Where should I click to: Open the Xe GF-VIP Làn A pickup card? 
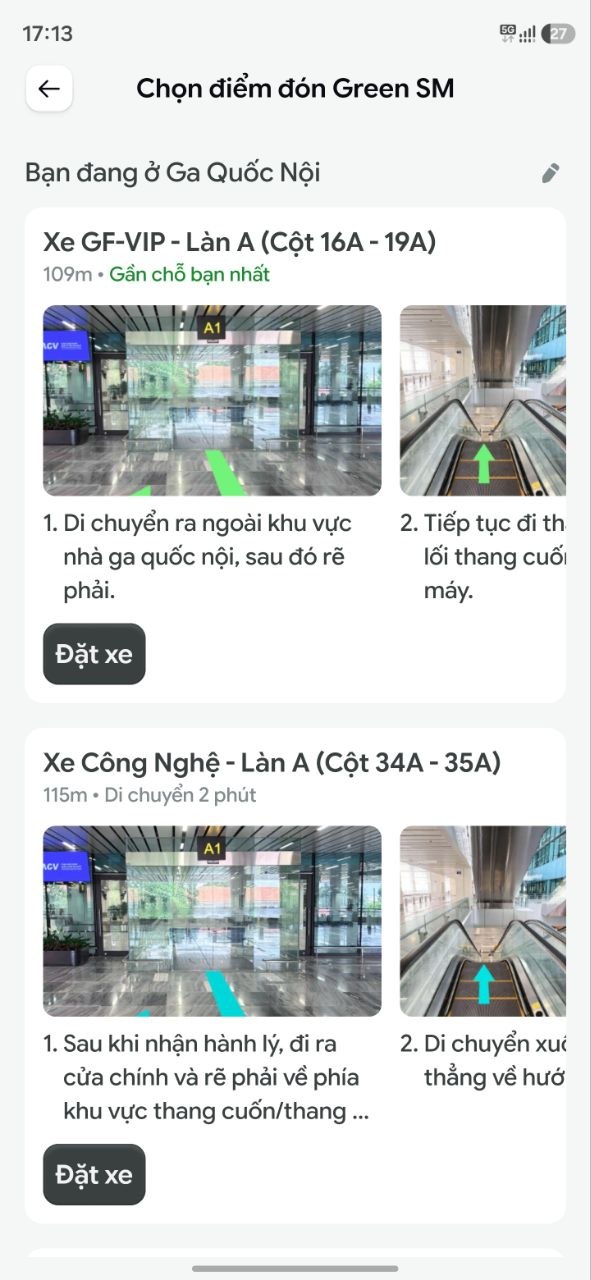(295, 455)
